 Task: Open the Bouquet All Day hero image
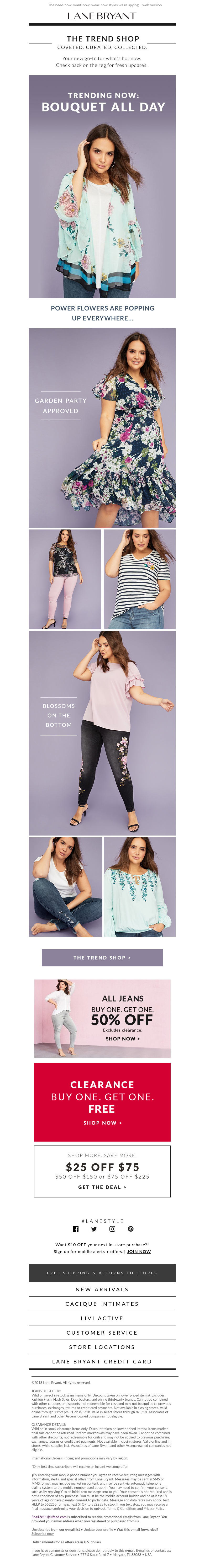[102, 186]
